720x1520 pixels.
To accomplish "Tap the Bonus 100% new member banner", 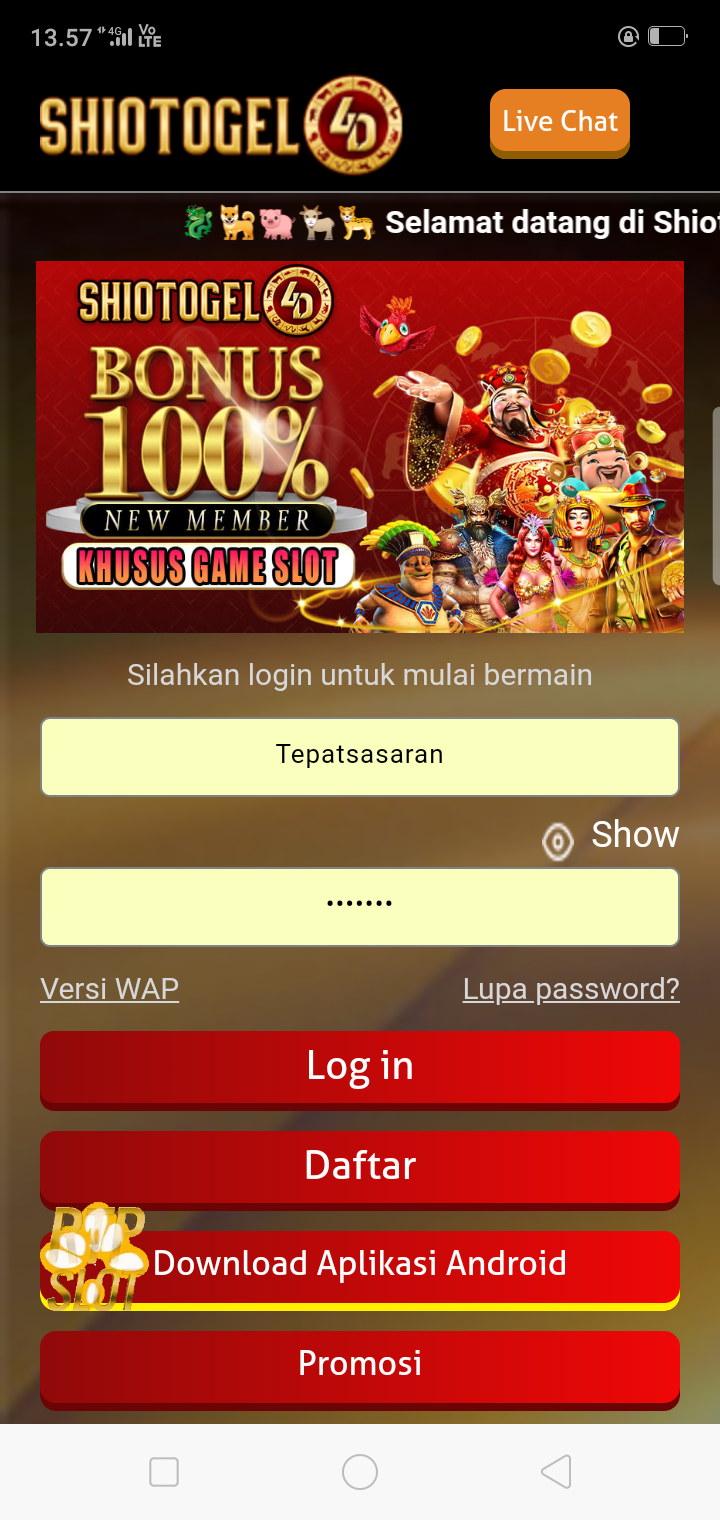I will click(360, 446).
